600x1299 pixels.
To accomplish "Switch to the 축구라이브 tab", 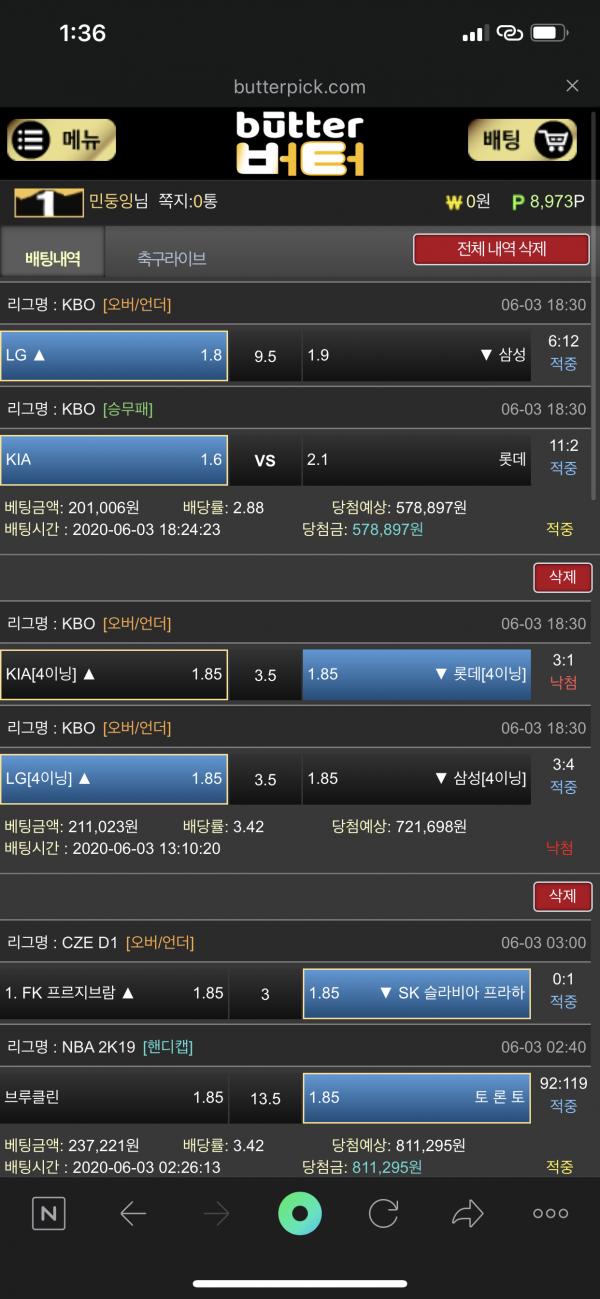I will [x=171, y=258].
